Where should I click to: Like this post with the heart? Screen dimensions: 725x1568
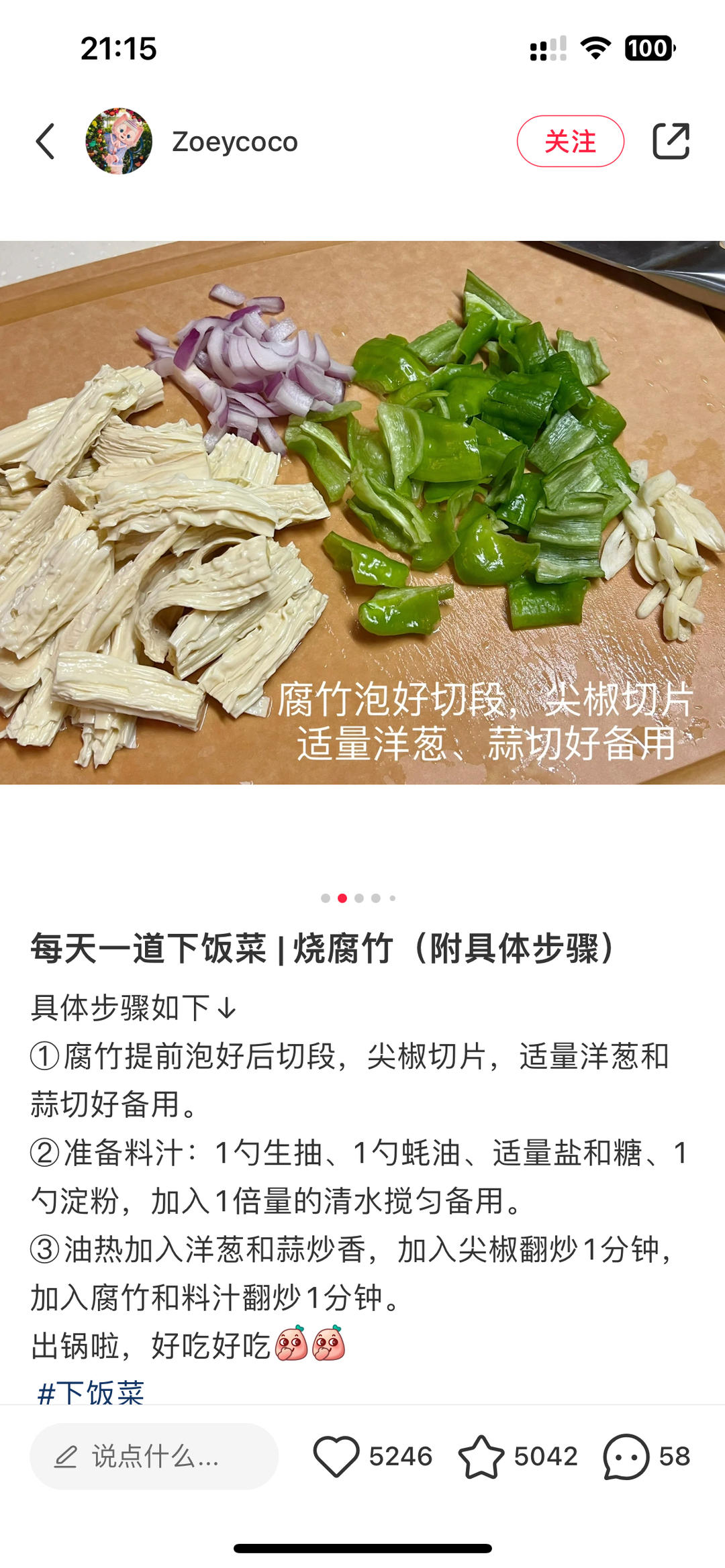(x=336, y=1457)
